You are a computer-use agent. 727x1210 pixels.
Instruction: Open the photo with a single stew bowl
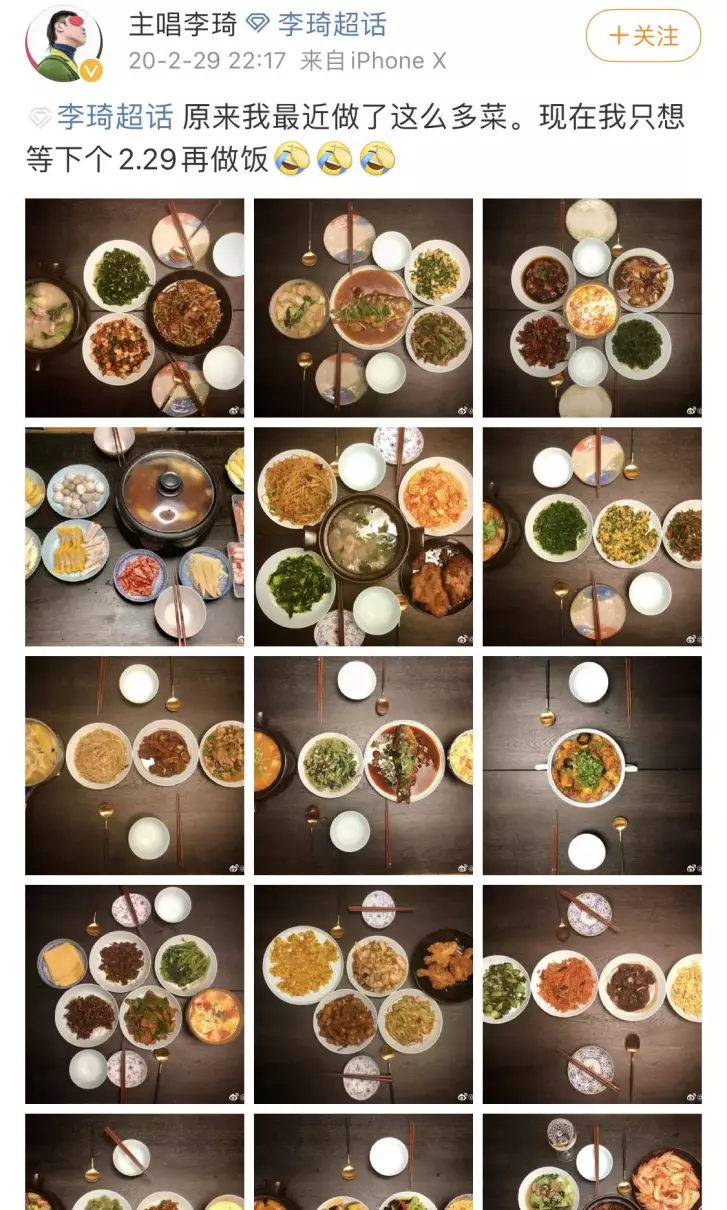(x=592, y=765)
